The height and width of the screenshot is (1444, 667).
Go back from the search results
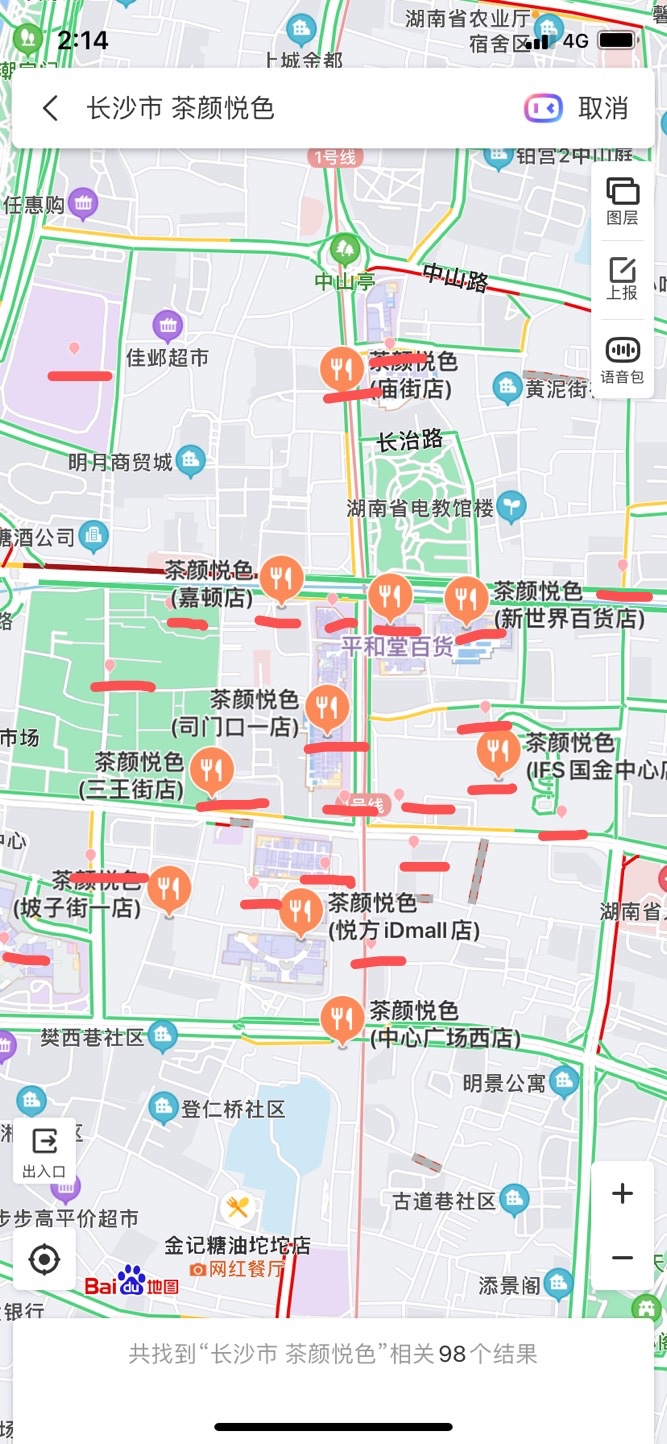[x=51, y=108]
